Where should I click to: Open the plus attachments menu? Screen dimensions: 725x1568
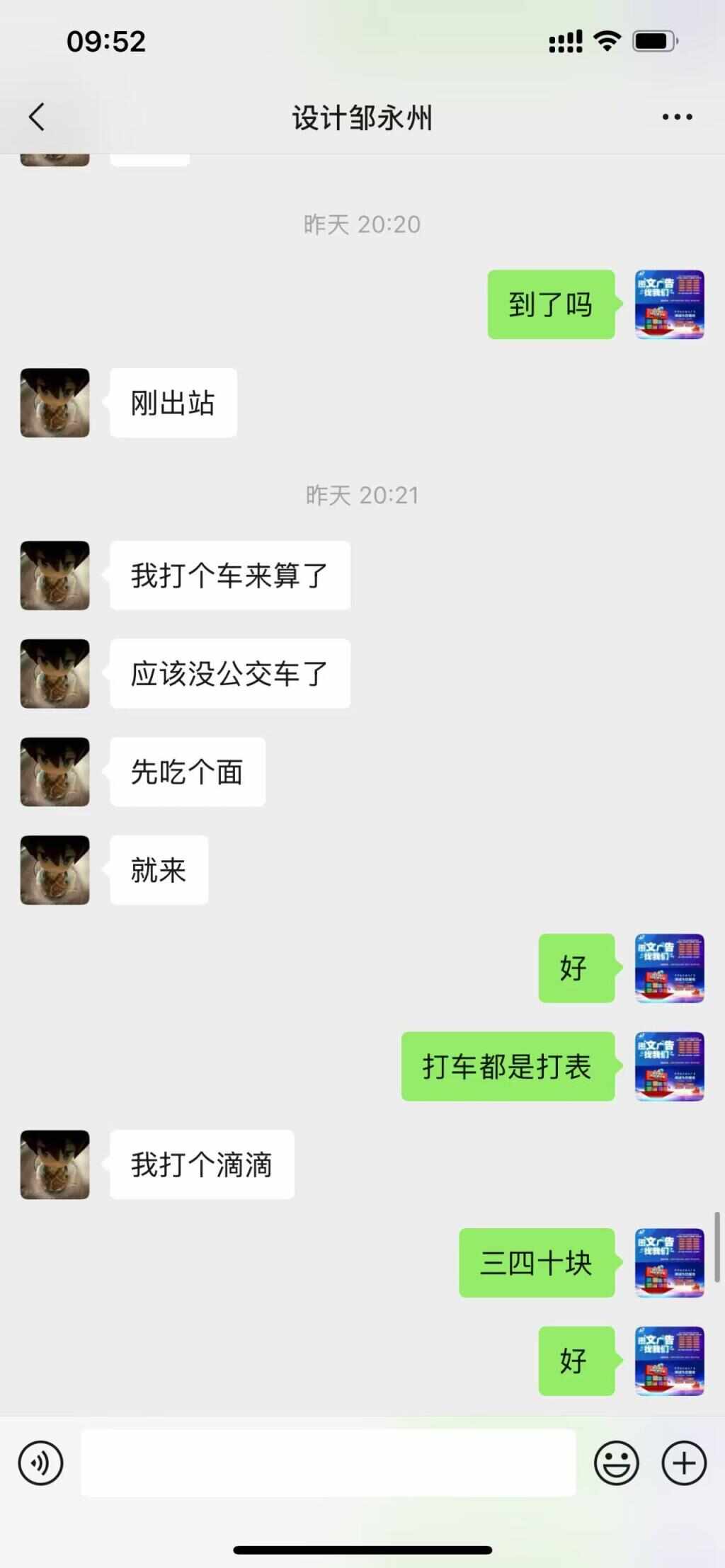tap(684, 1463)
